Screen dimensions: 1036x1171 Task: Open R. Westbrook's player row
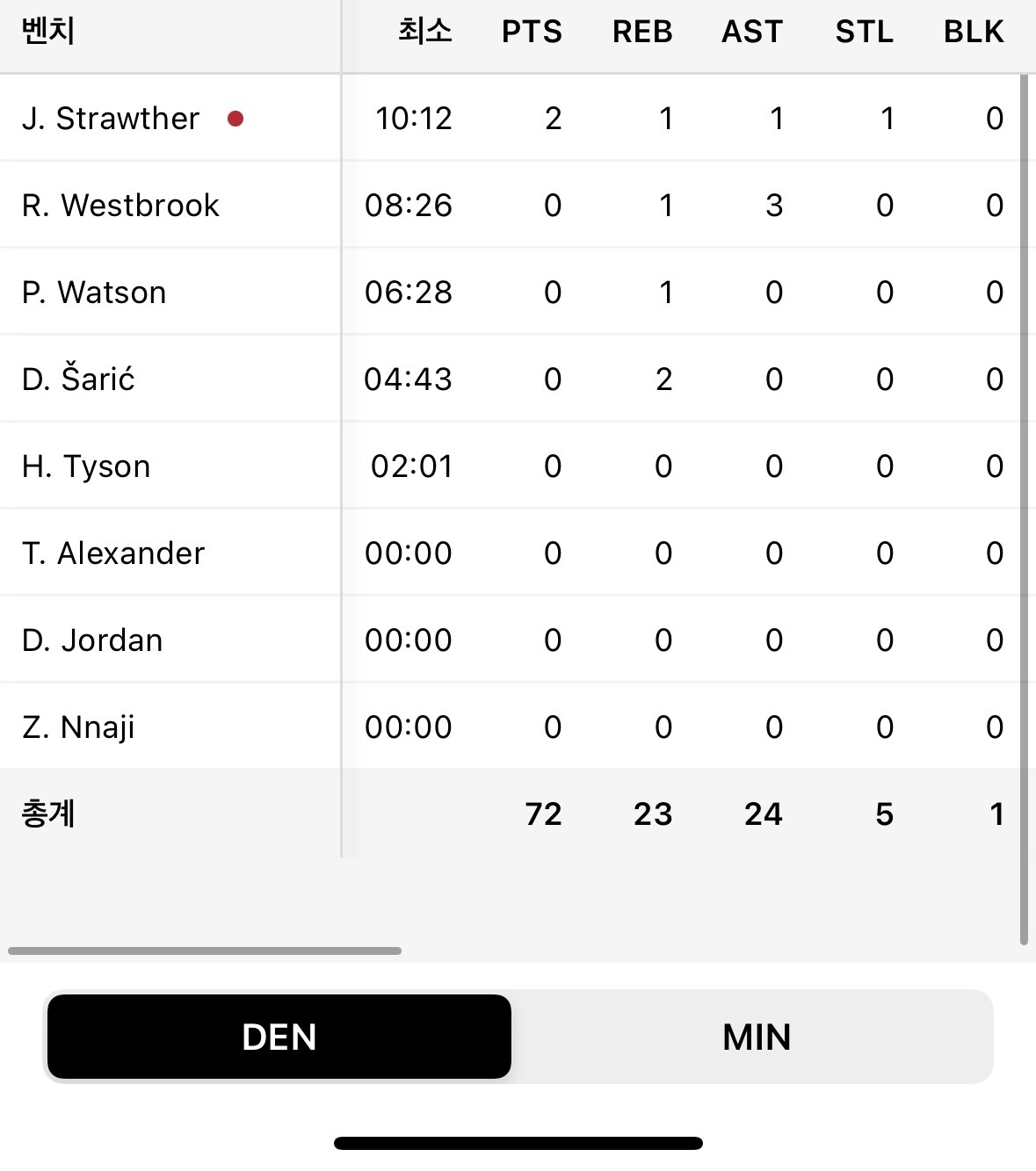coord(120,206)
